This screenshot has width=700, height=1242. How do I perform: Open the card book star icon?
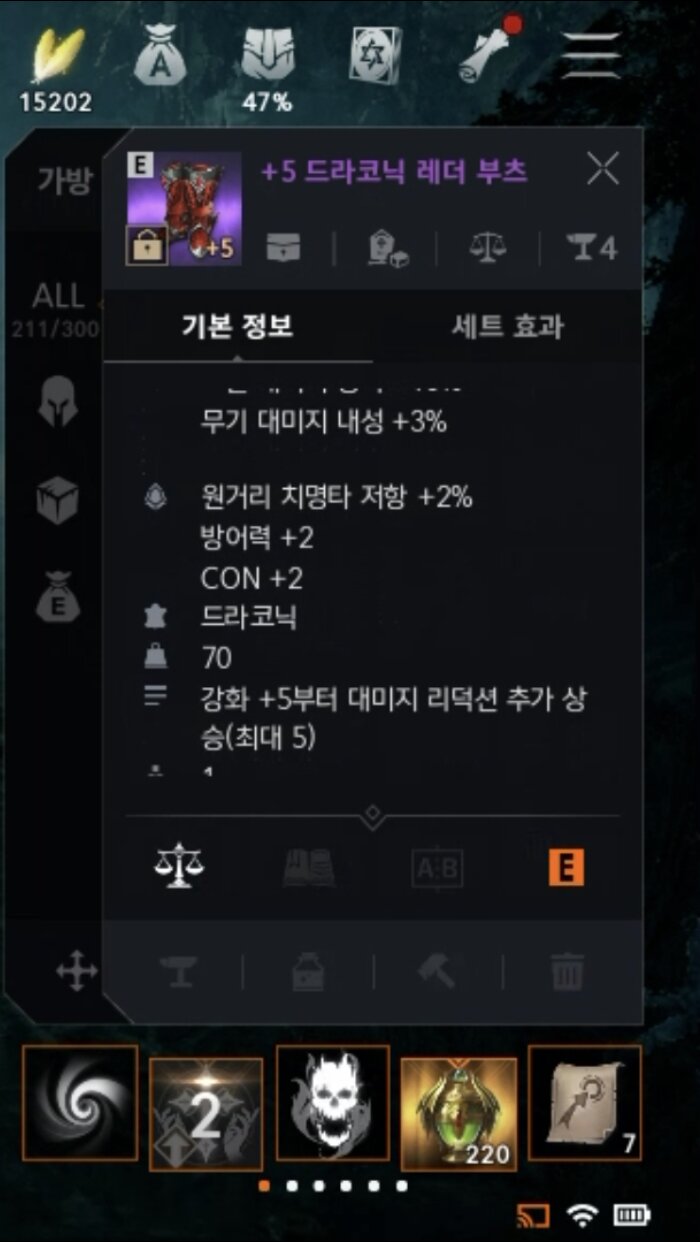tap(376, 54)
